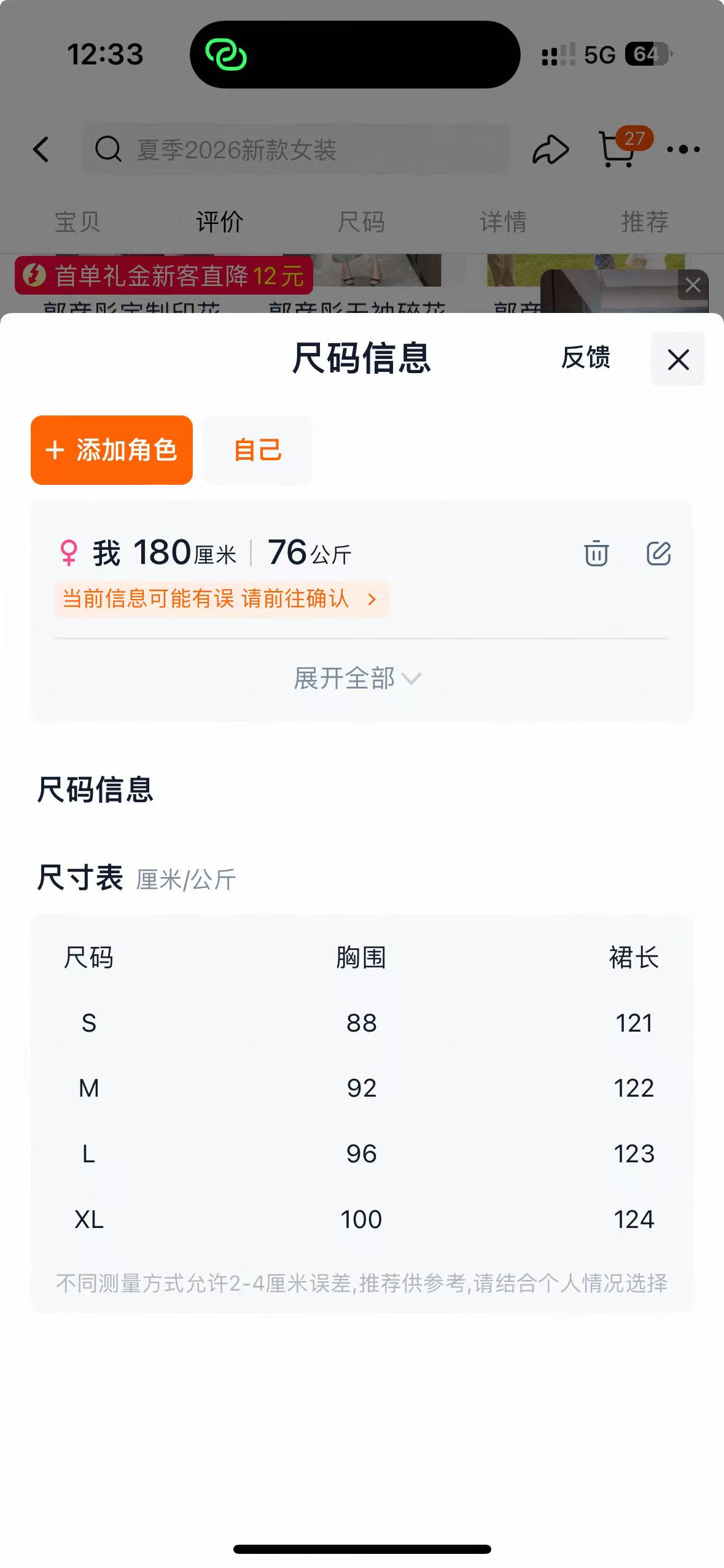This screenshot has height=1568, width=724.
Task: Delete my body measurements profile
Action: click(x=596, y=553)
